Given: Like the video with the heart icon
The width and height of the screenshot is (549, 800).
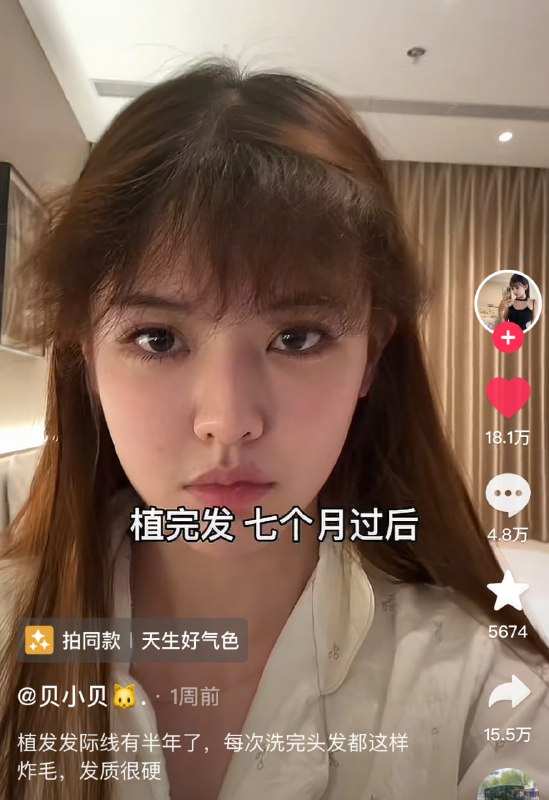Looking at the screenshot, I should point(508,397).
